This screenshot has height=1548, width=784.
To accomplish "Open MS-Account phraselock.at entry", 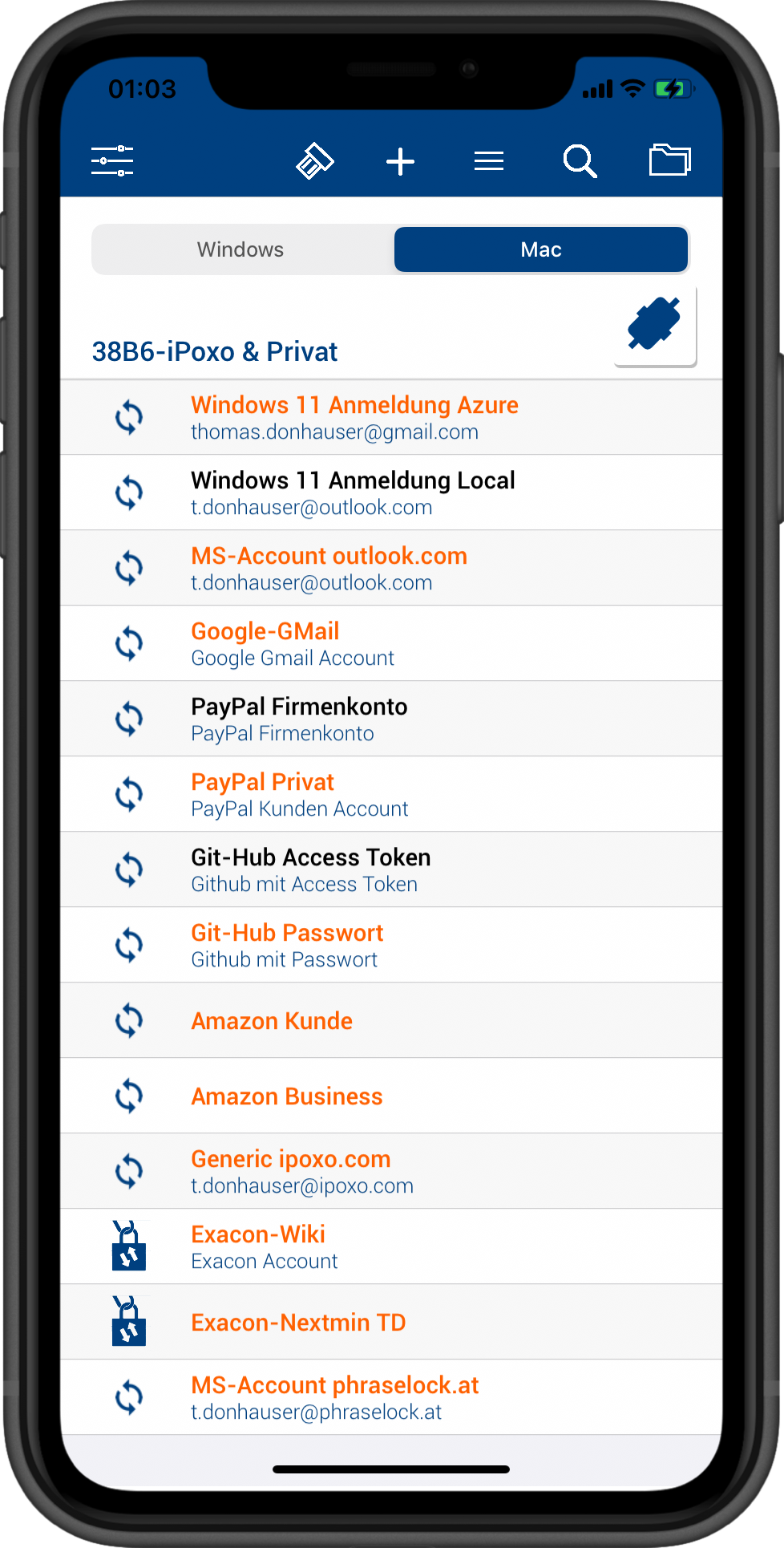I will pyautogui.click(x=334, y=1397).
